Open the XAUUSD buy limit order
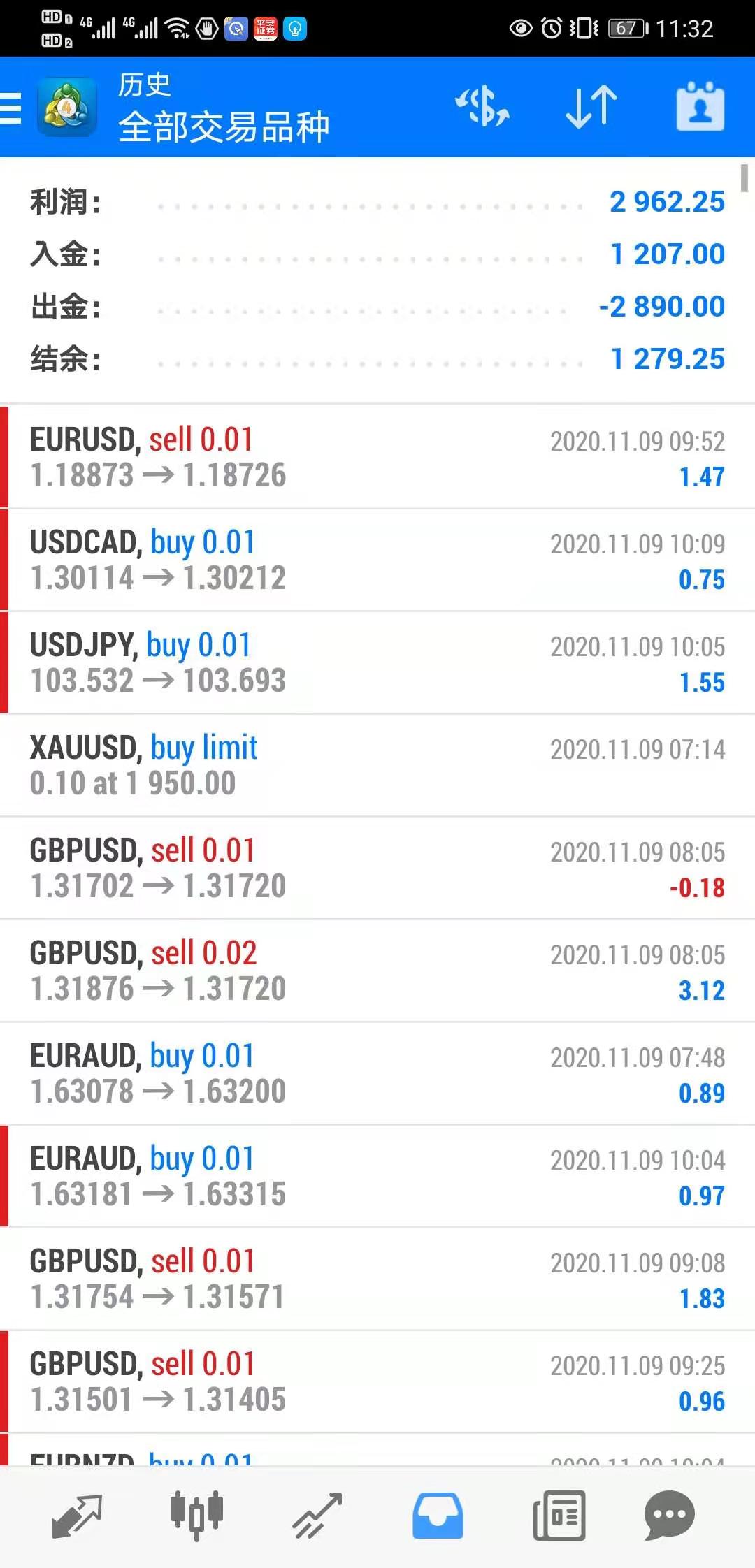 pyautogui.click(x=377, y=765)
